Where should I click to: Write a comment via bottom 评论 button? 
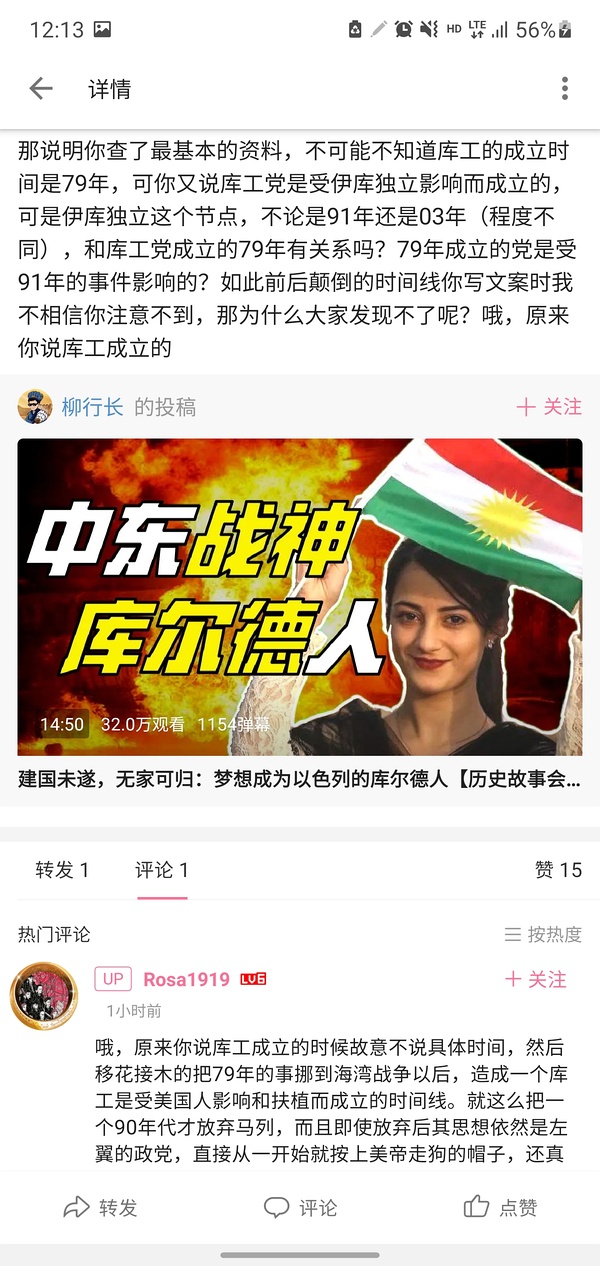[x=300, y=1208]
